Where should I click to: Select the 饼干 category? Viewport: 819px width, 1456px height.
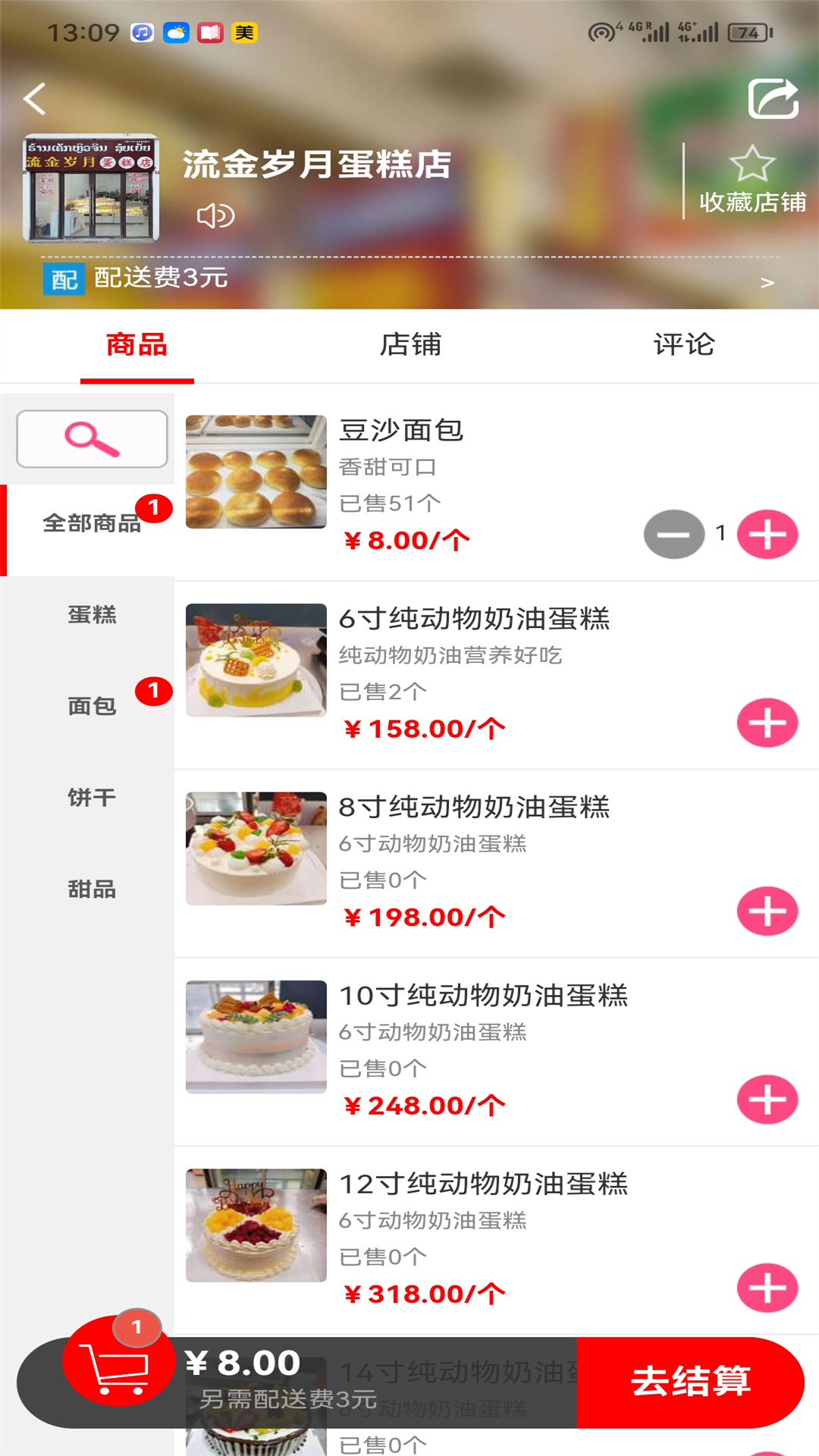92,797
